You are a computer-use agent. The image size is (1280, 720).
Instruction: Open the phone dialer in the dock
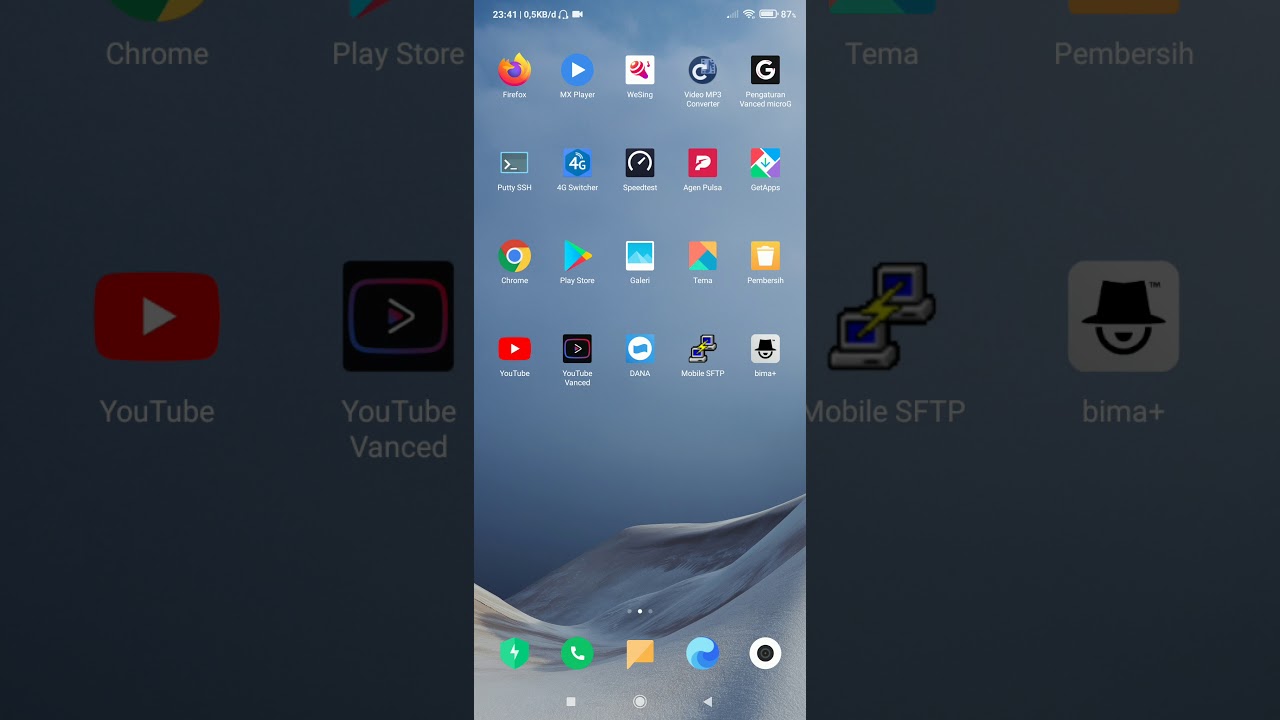577,654
